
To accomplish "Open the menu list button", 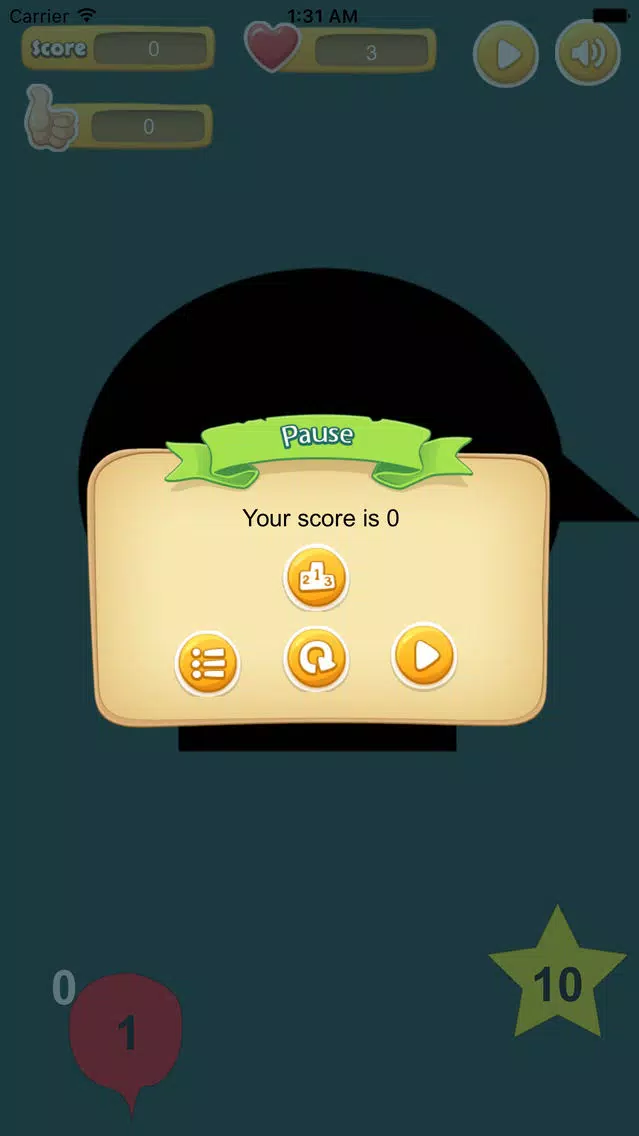I will pyautogui.click(x=207, y=662).
